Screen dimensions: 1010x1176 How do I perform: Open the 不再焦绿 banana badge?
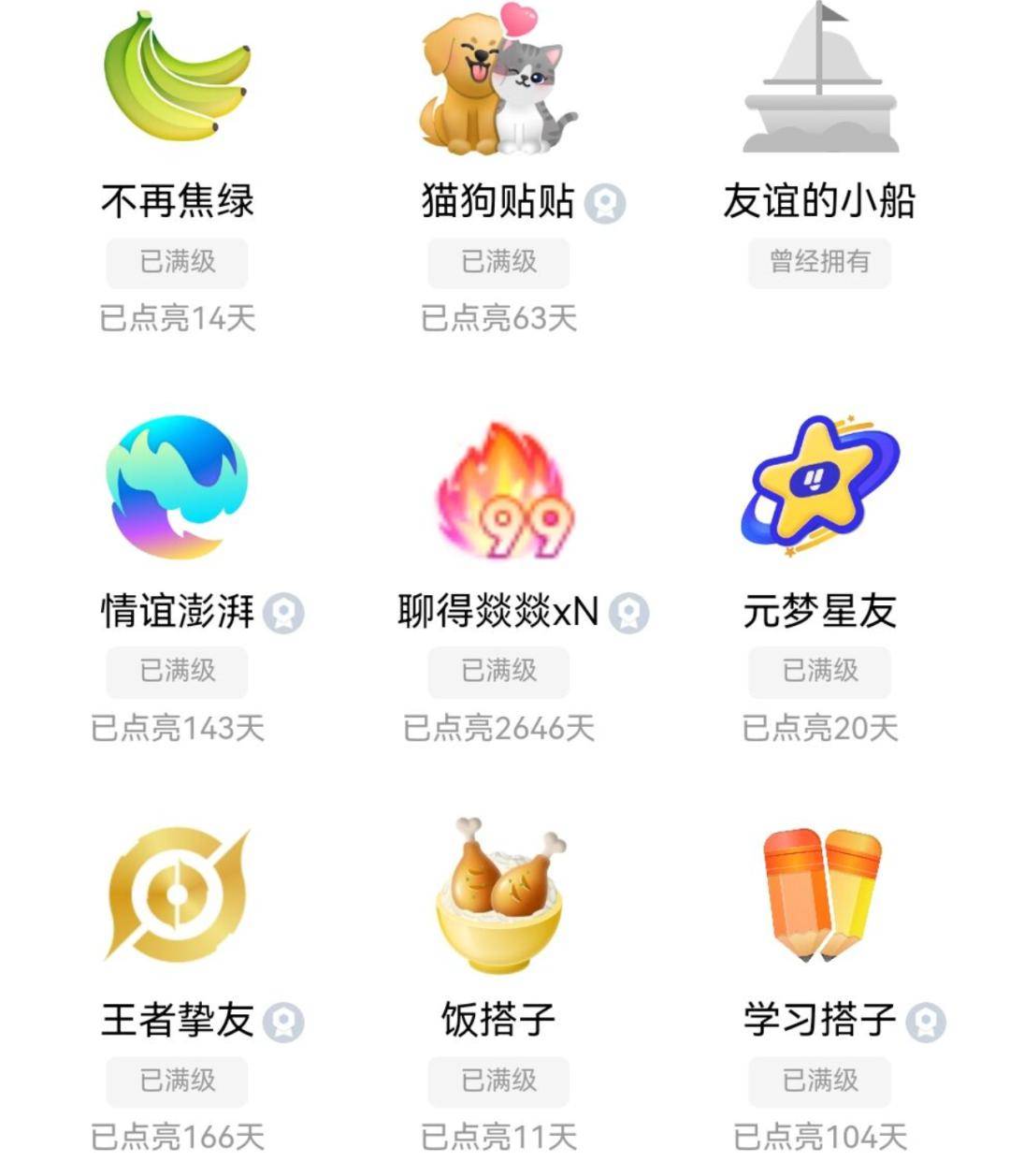[x=177, y=80]
